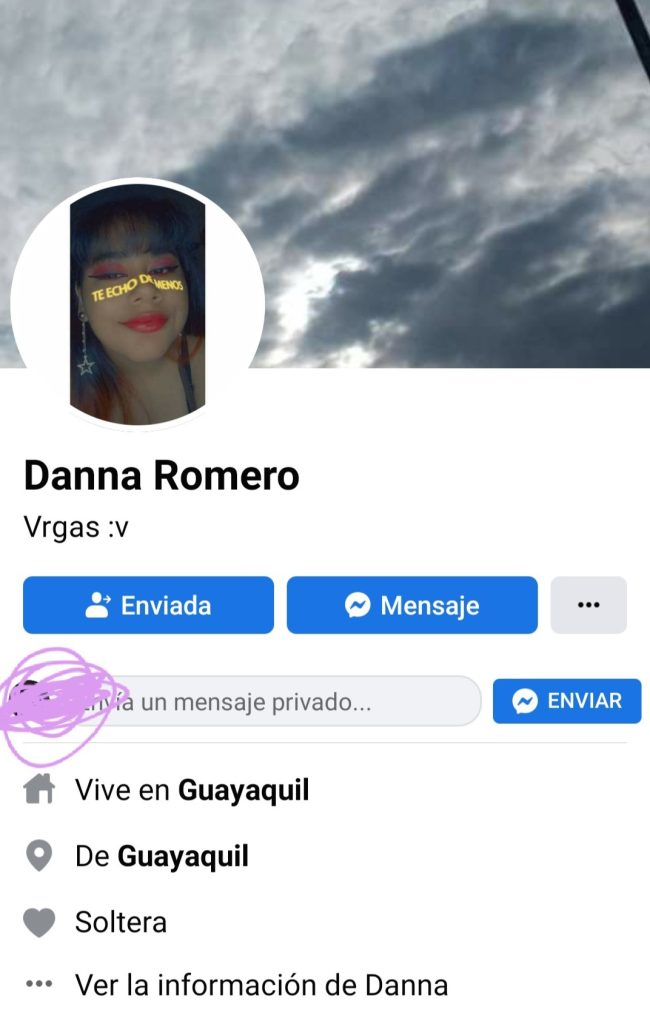Open the three-dot more options button
Image resolution: width=650 pixels, height=1024 pixels.
(x=588, y=605)
